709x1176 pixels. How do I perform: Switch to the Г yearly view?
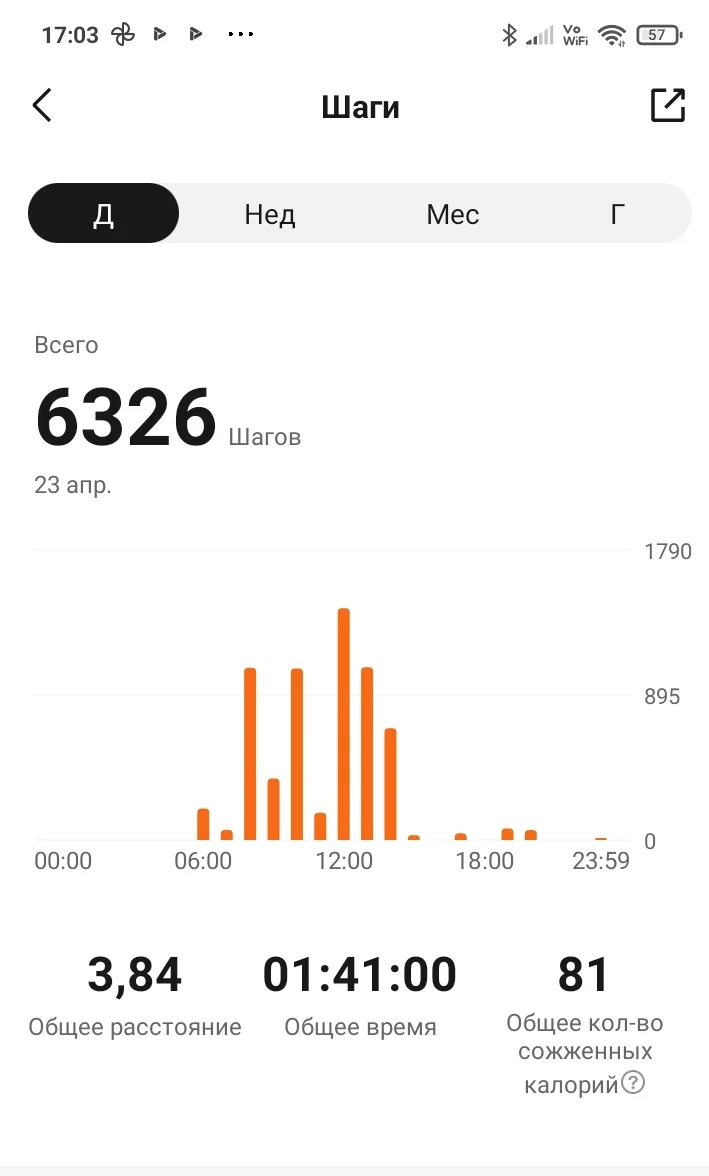point(617,214)
